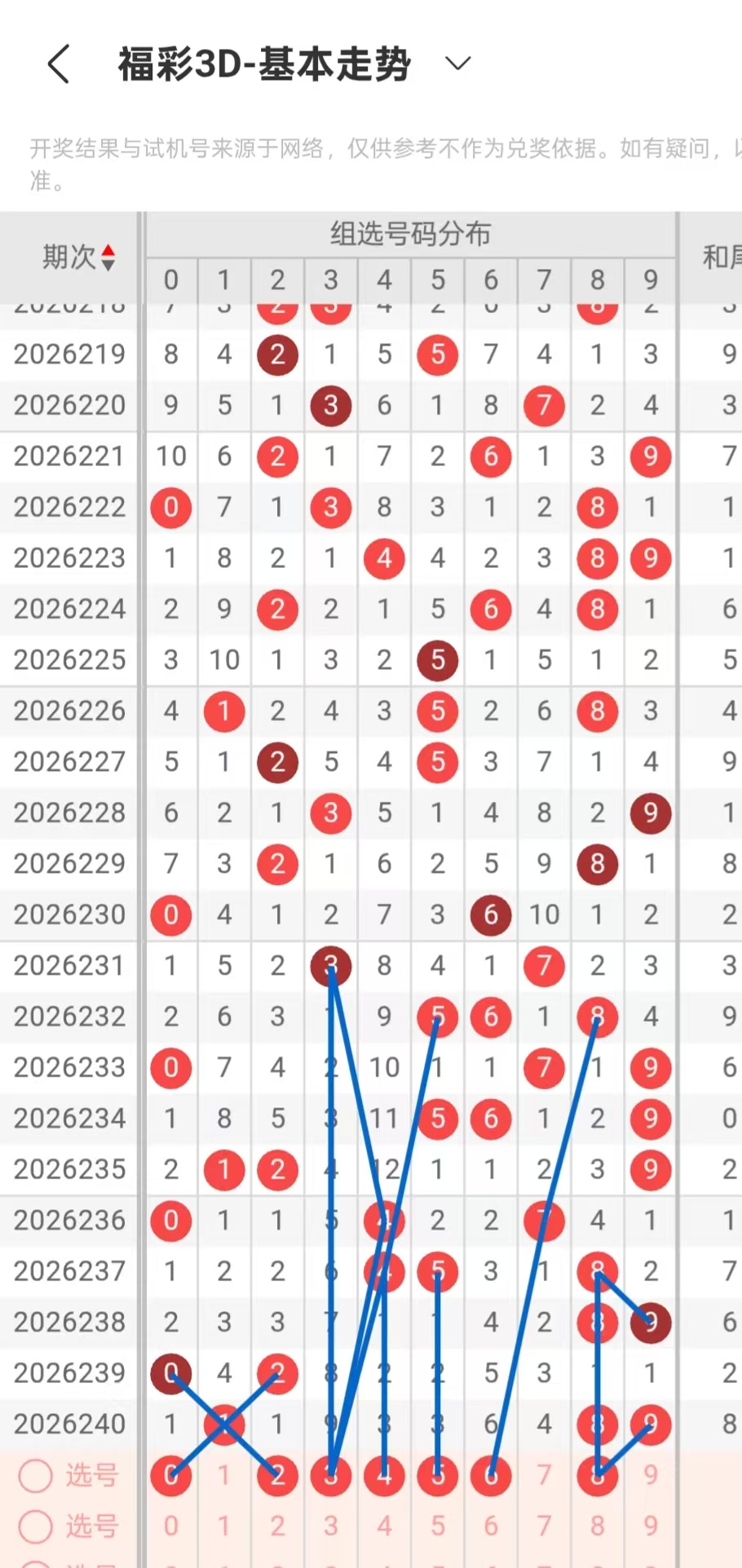Go back using the top-left arrow
Viewport: 742px width, 1568px height.
[x=59, y=64]
